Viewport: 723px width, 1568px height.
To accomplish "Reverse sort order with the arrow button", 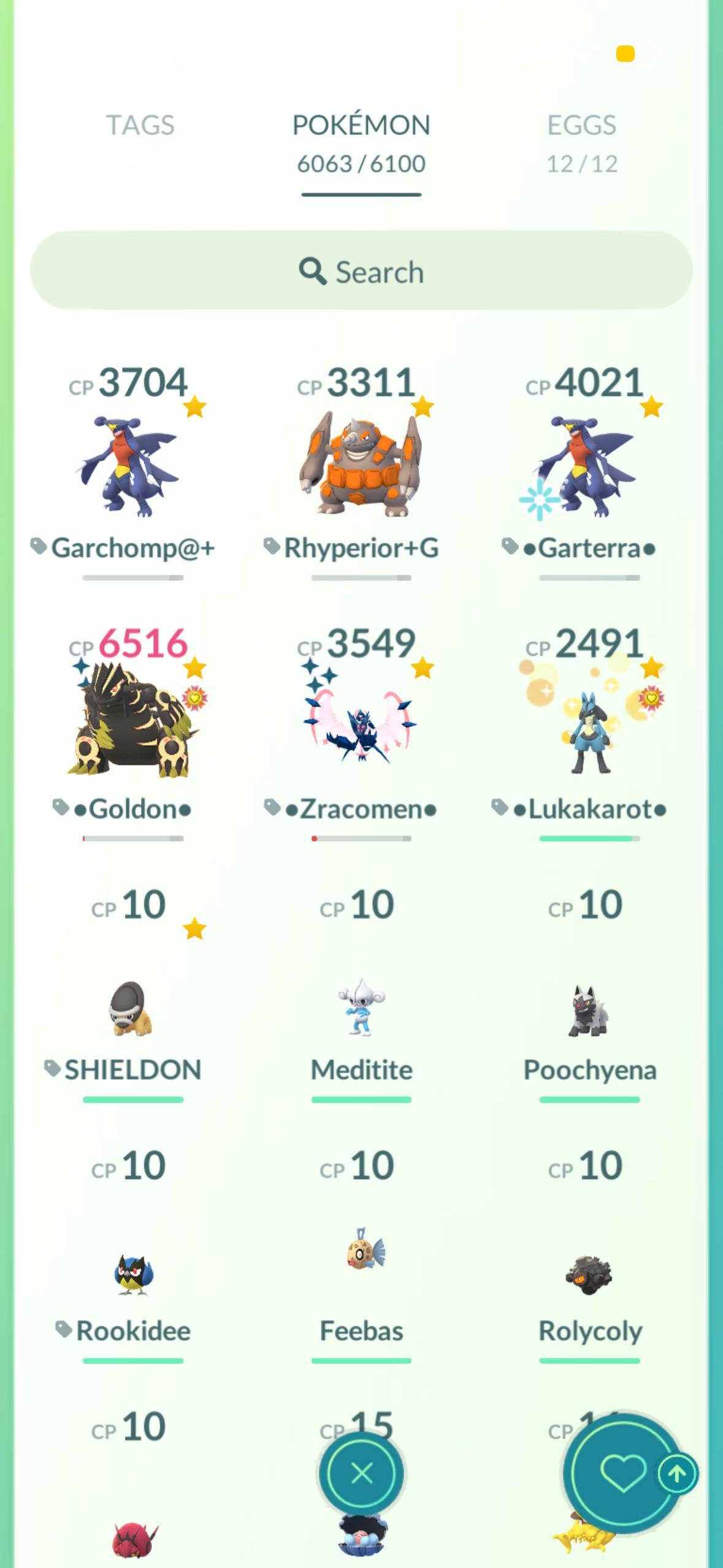I will (x=677, y=1473).
